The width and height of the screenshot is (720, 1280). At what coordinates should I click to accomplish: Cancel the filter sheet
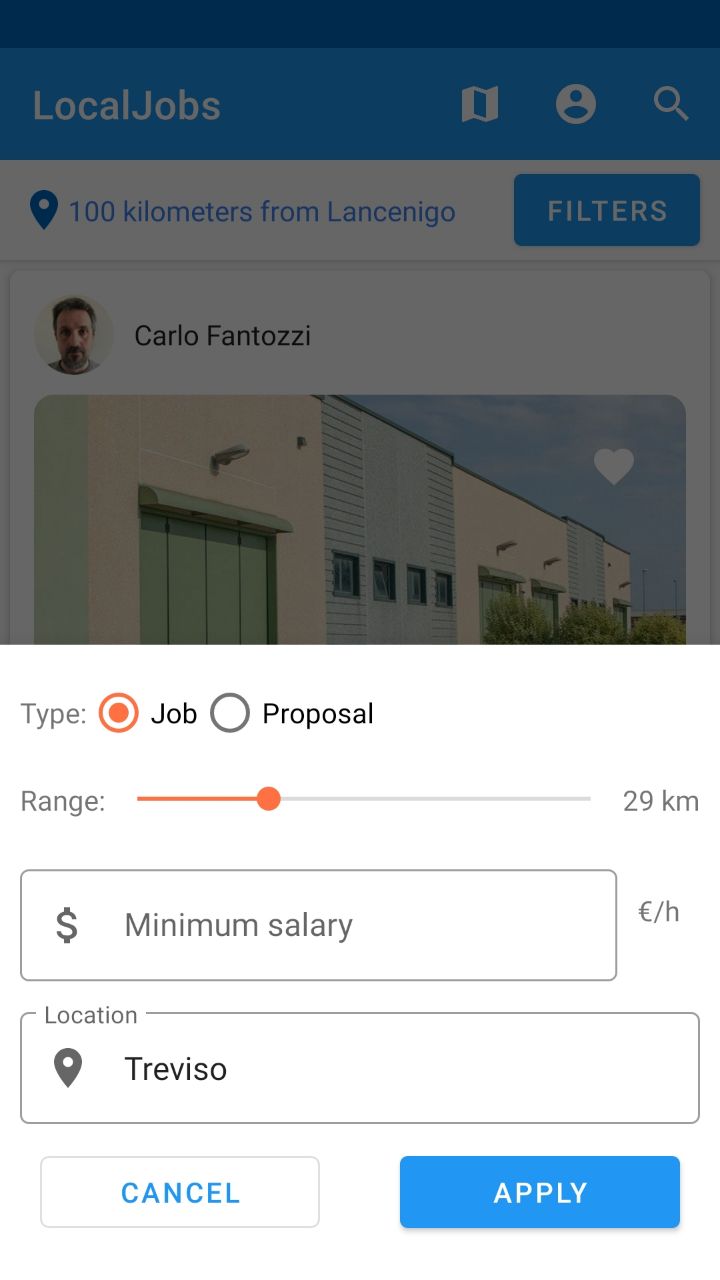pos(180,1192)
